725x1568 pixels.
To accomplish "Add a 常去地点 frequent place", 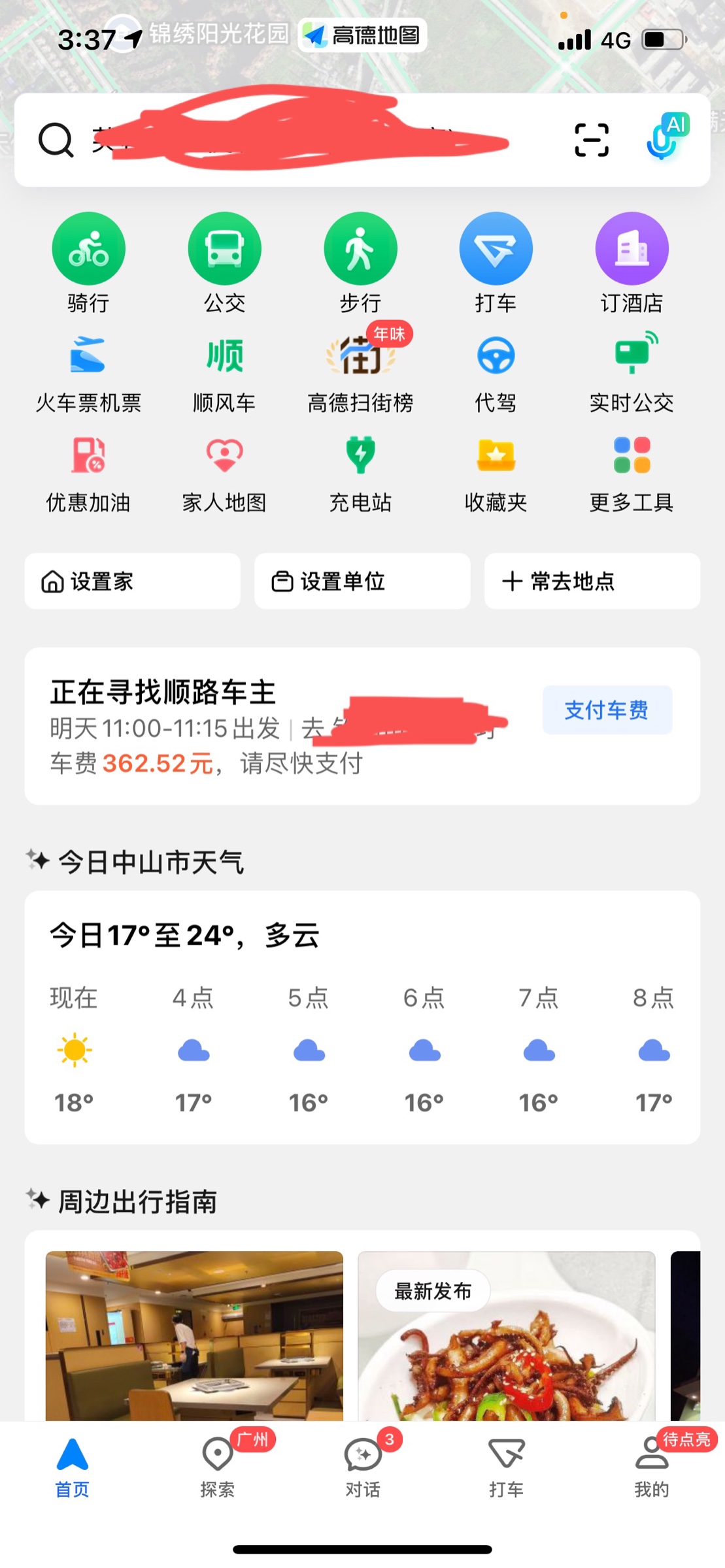I will [x=592, y=581].
